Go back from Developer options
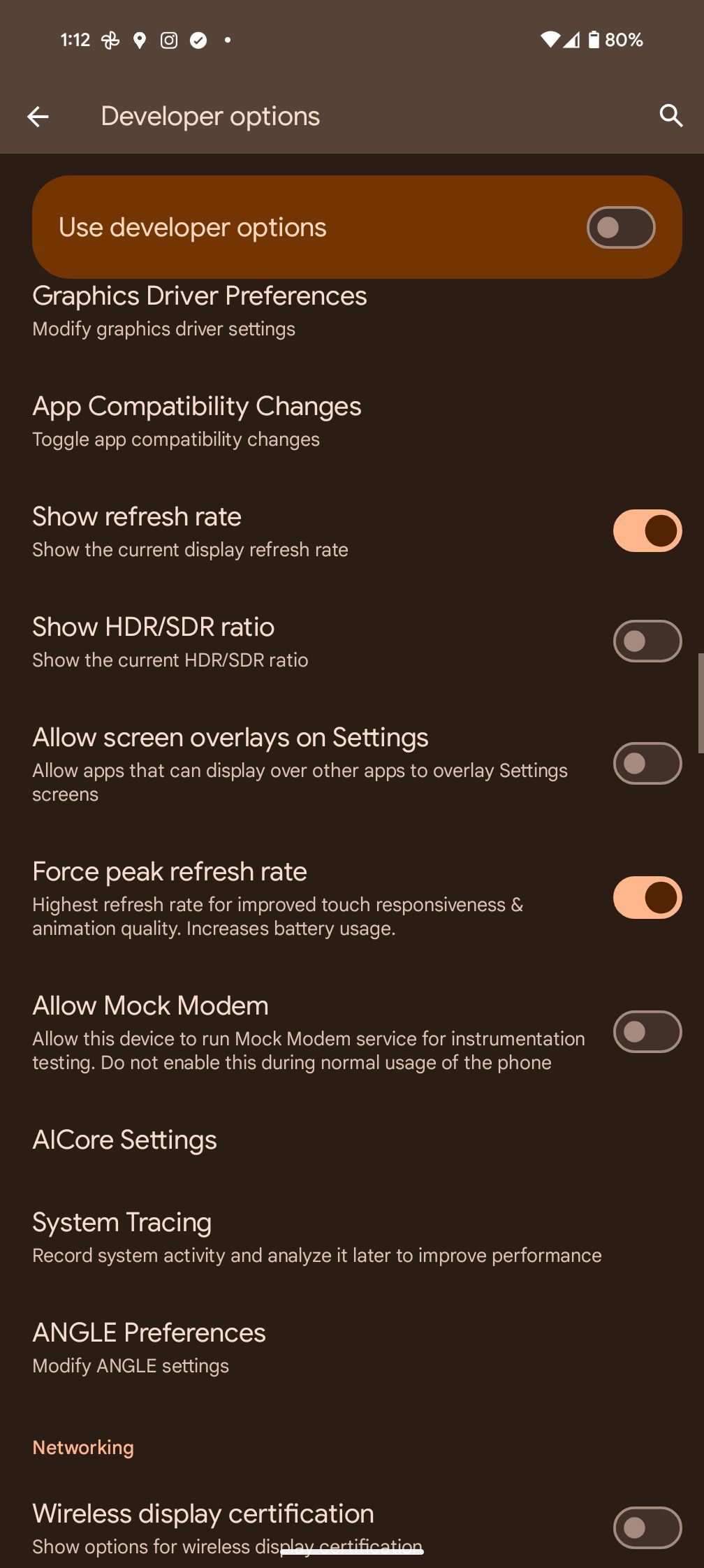704x1568 pixels. tap(38, 117)
